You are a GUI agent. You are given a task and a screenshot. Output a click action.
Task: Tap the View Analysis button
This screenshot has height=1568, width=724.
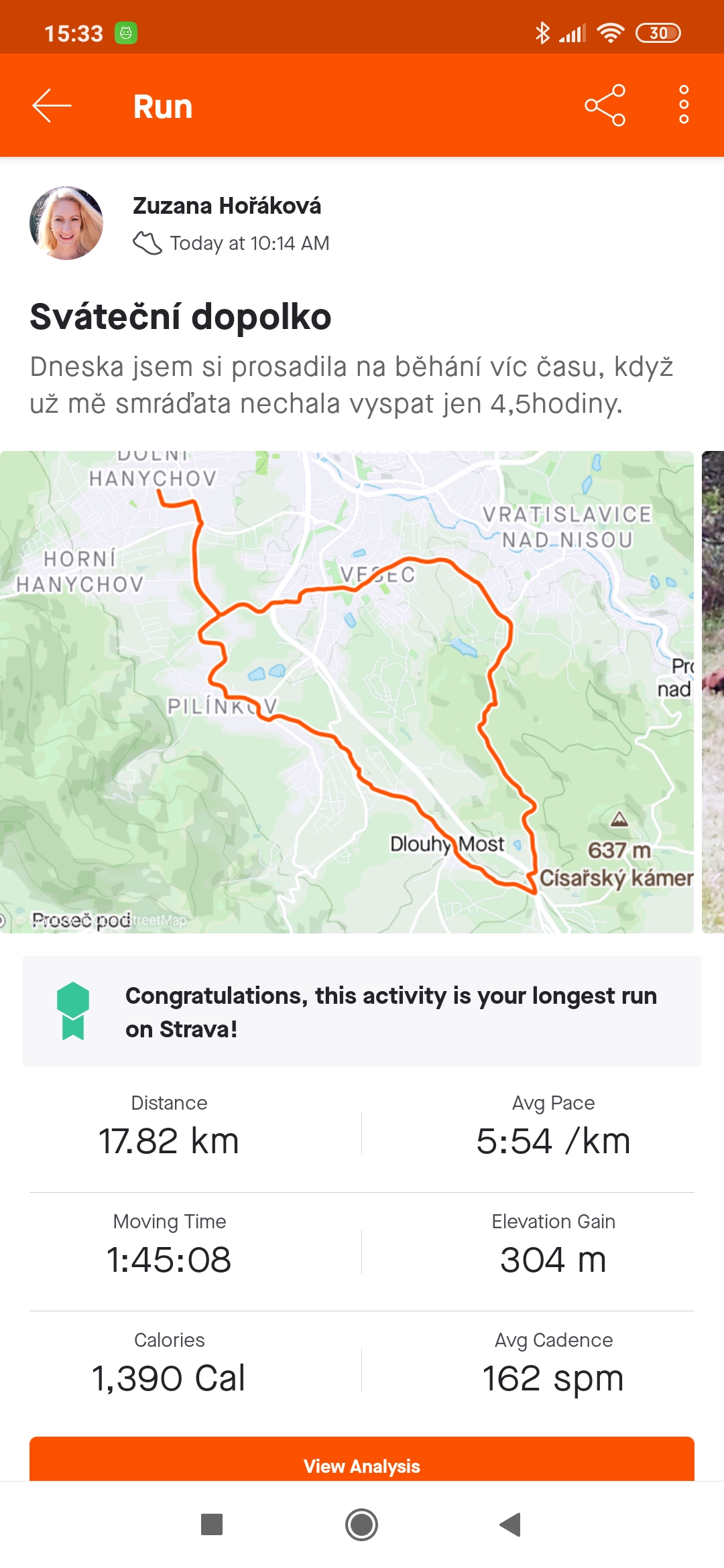click(362, 1459)
